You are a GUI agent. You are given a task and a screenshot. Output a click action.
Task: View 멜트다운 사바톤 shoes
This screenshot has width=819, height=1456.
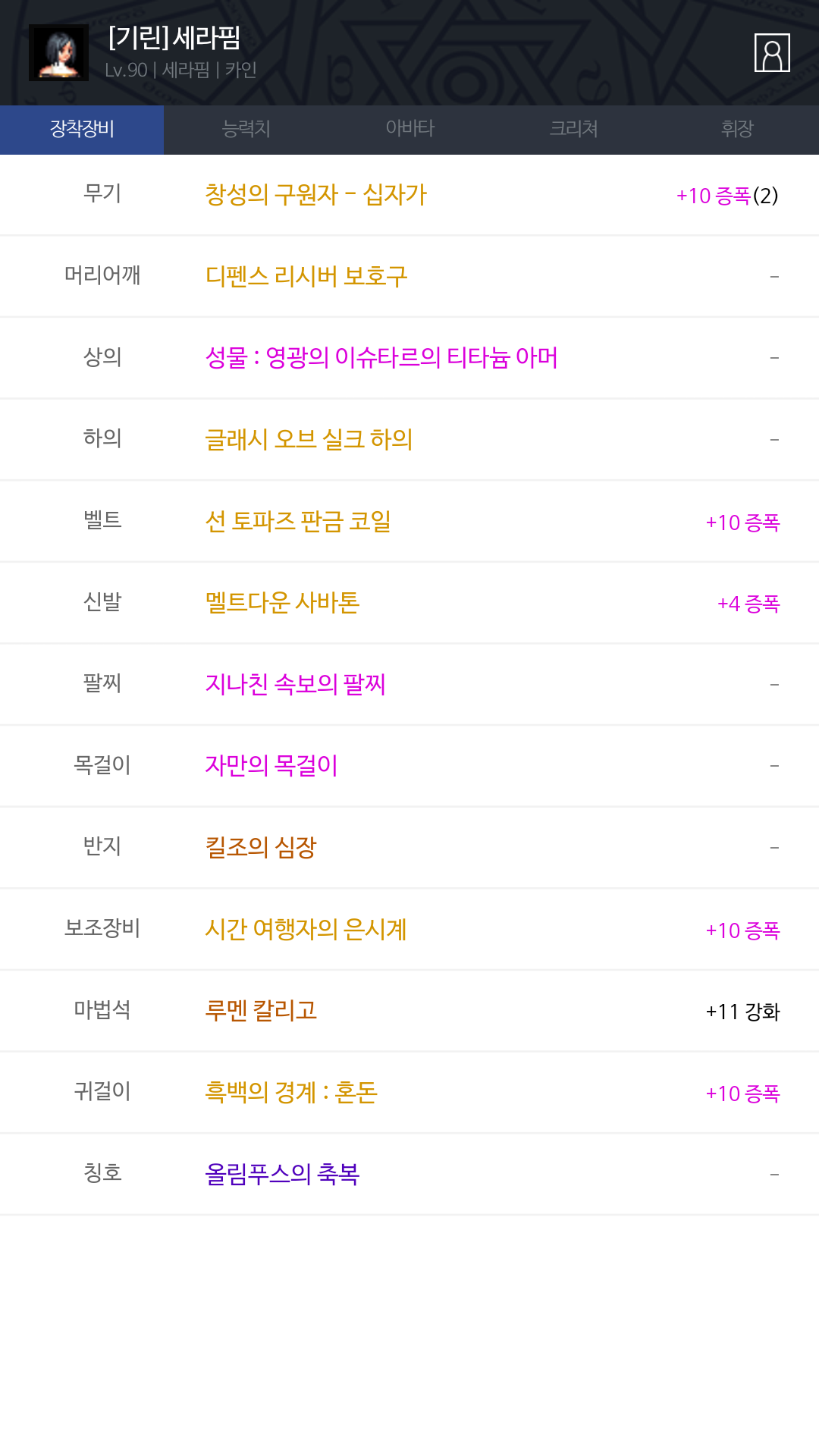[282, 603]
